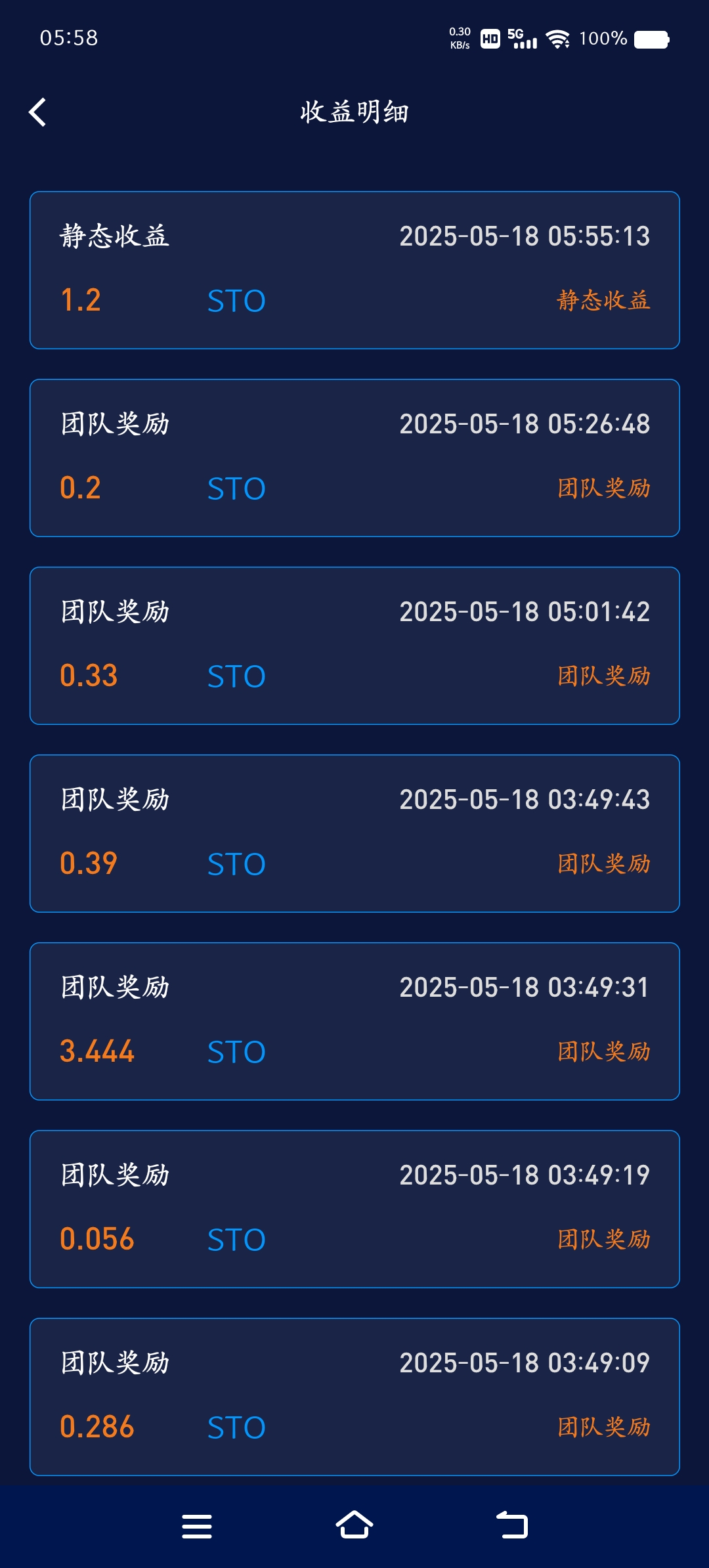Open the menu icon in bottom navigation bar

pos(198,1525)
